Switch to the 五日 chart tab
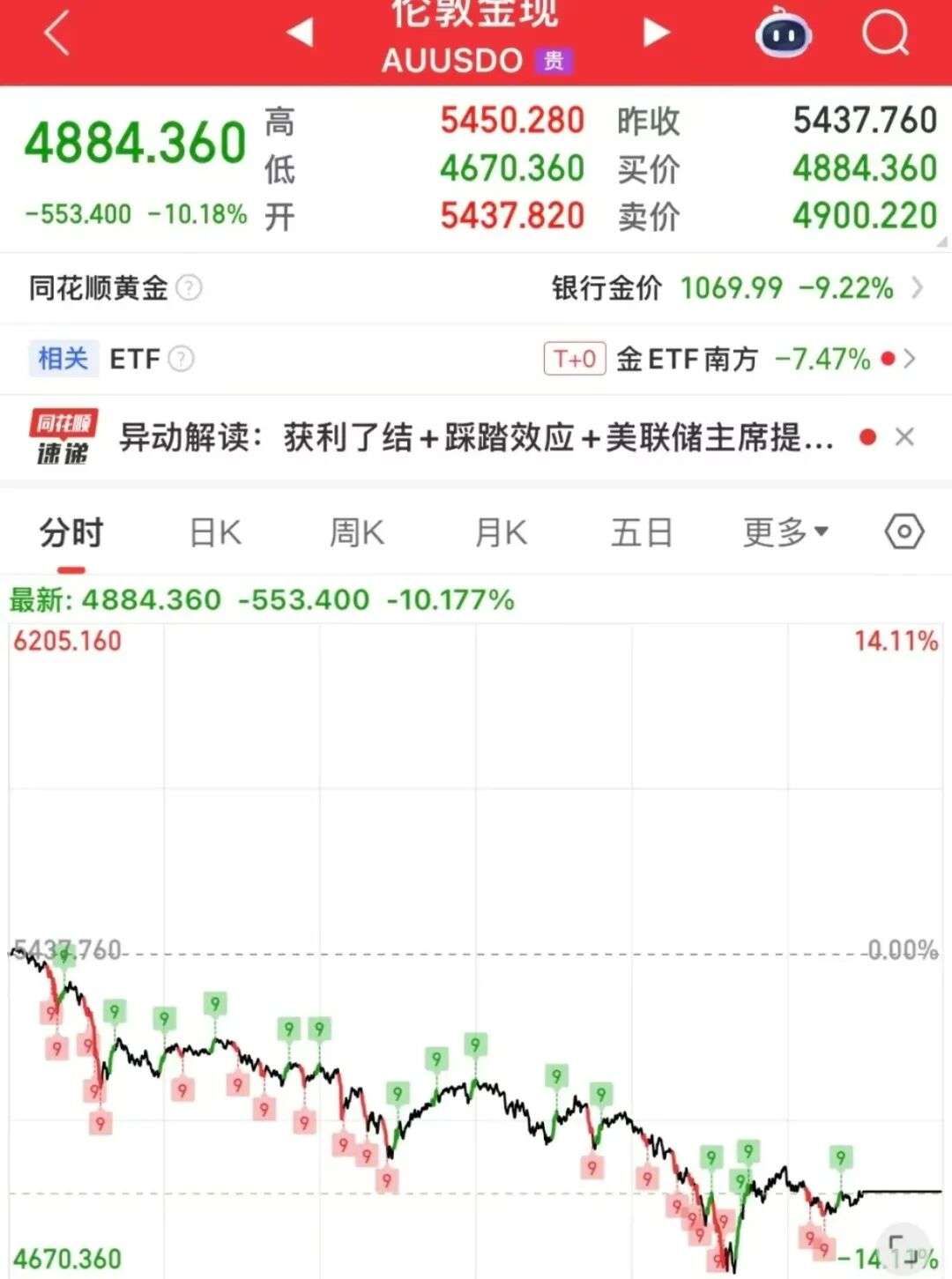Screen dimensions: 952x1279 (x=642, y=532)
